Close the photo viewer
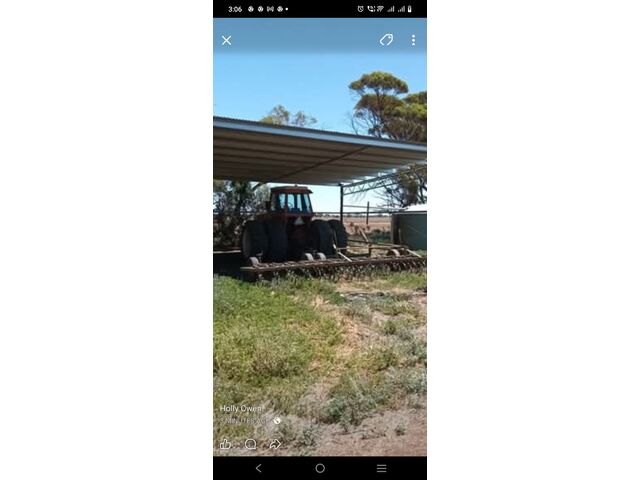This screenshot has height=480, width=640. [226, 40]
